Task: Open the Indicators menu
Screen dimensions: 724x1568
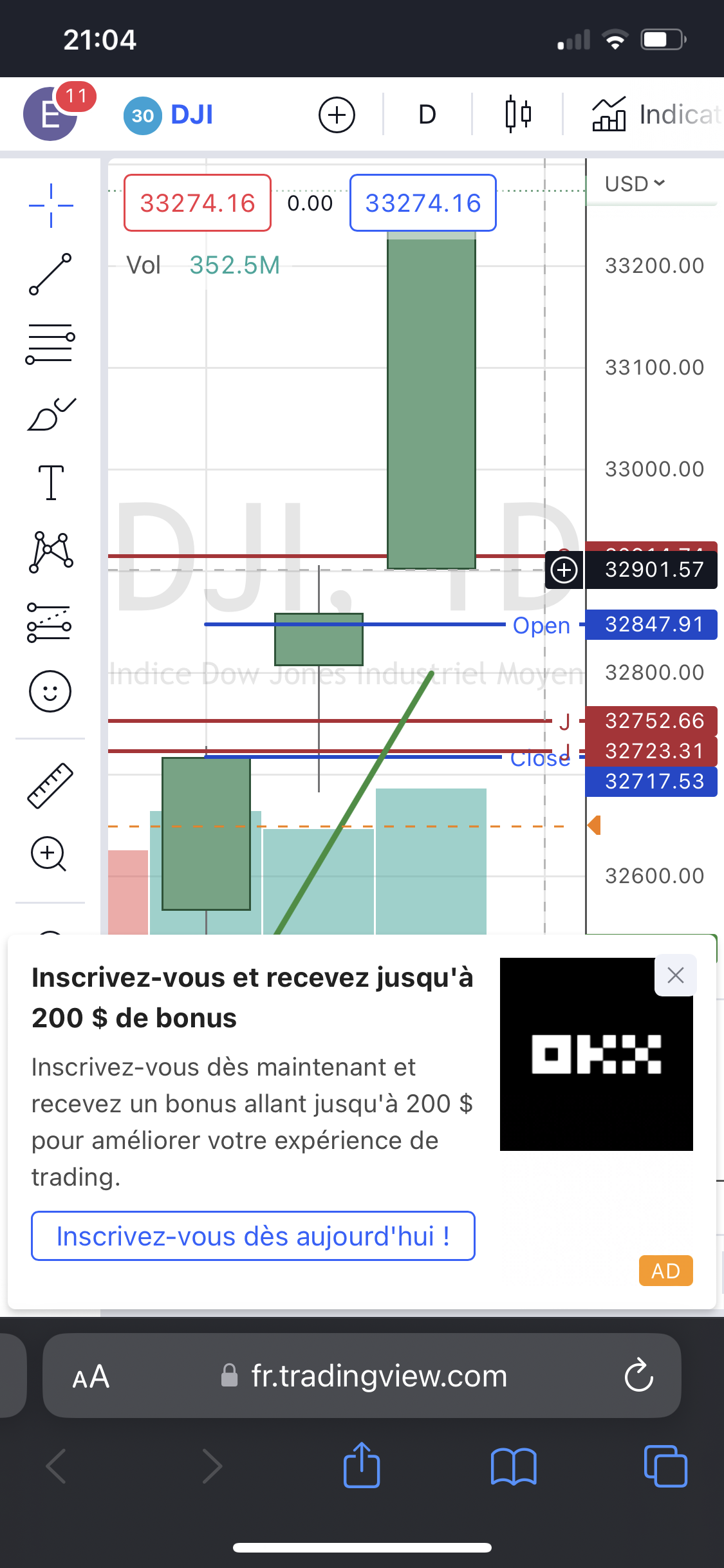Action: 656,115
